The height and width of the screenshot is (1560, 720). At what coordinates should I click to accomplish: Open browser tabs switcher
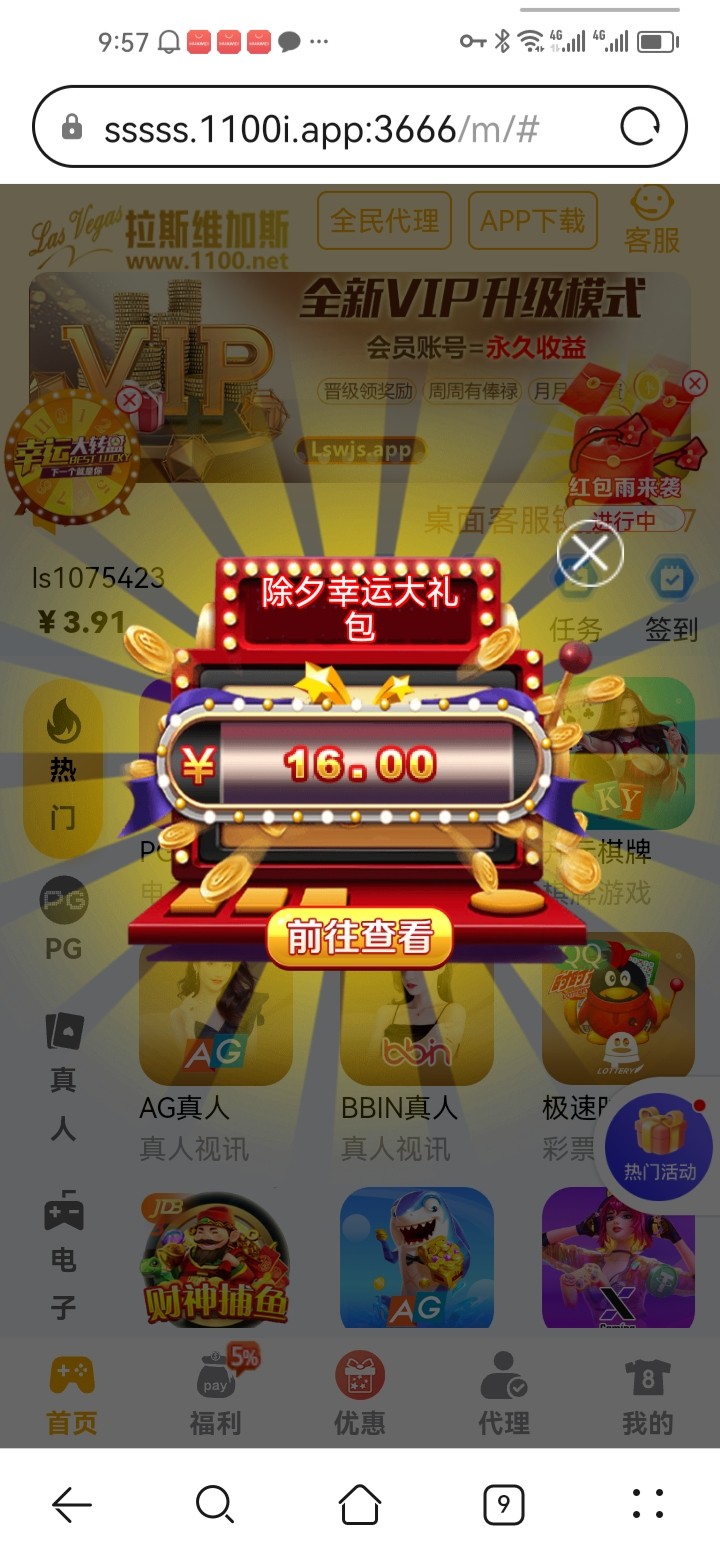(503, 1504)
